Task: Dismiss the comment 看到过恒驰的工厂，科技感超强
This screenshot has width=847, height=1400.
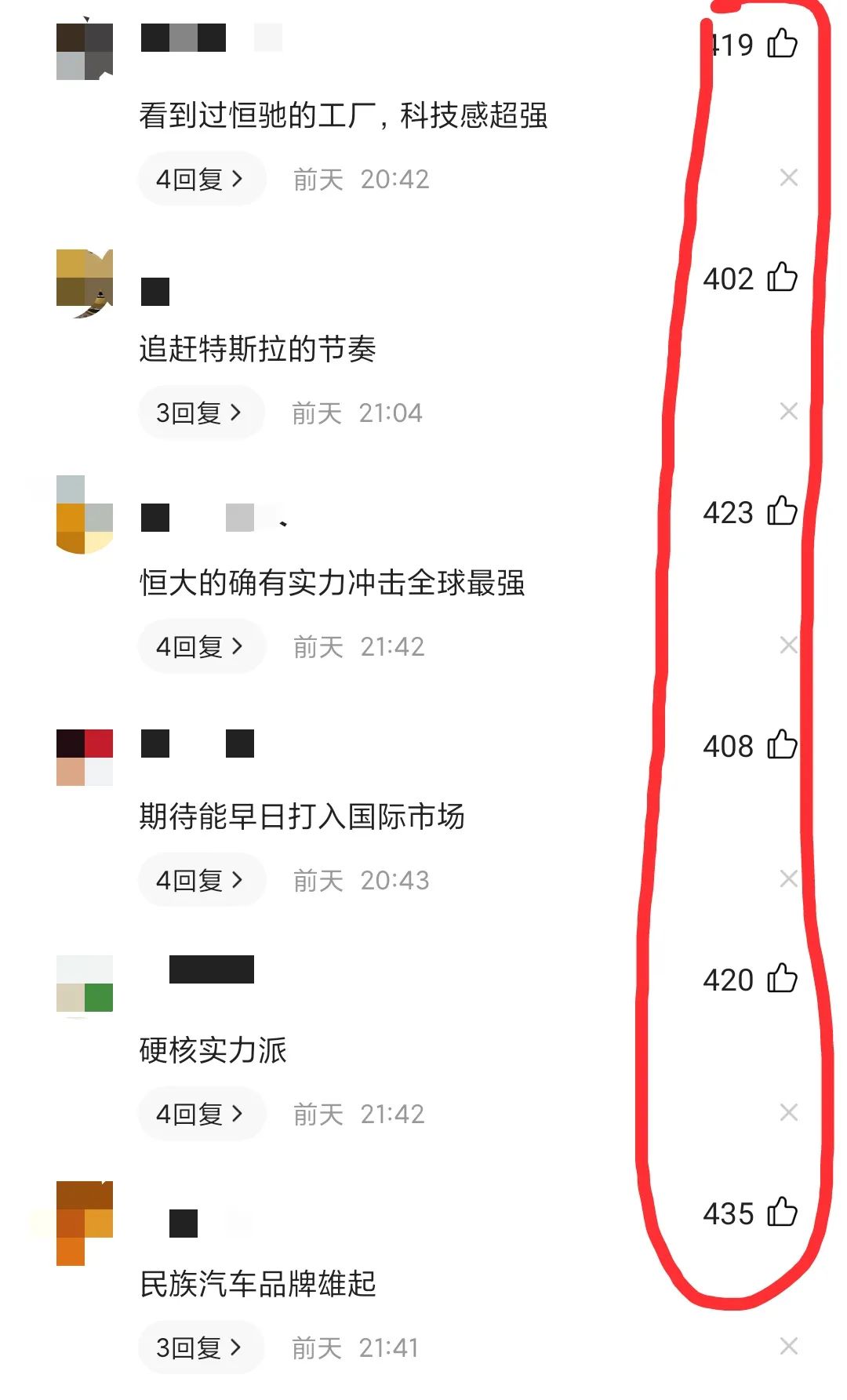Action: pyautogui.click(x=789, y=178)
